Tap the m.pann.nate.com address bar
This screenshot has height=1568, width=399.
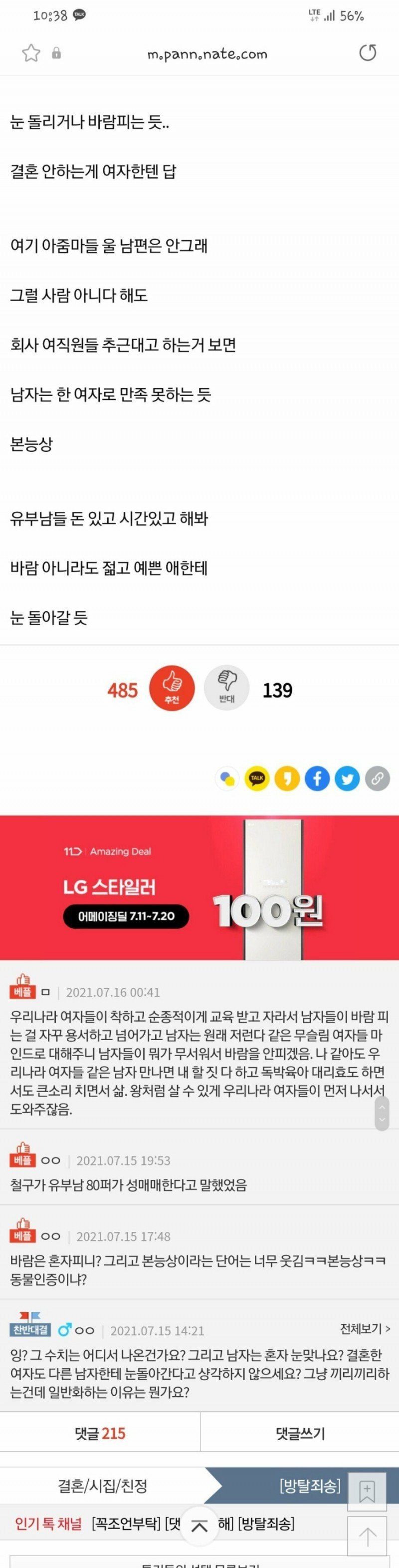pyautogui.click(x=207, y=54)
